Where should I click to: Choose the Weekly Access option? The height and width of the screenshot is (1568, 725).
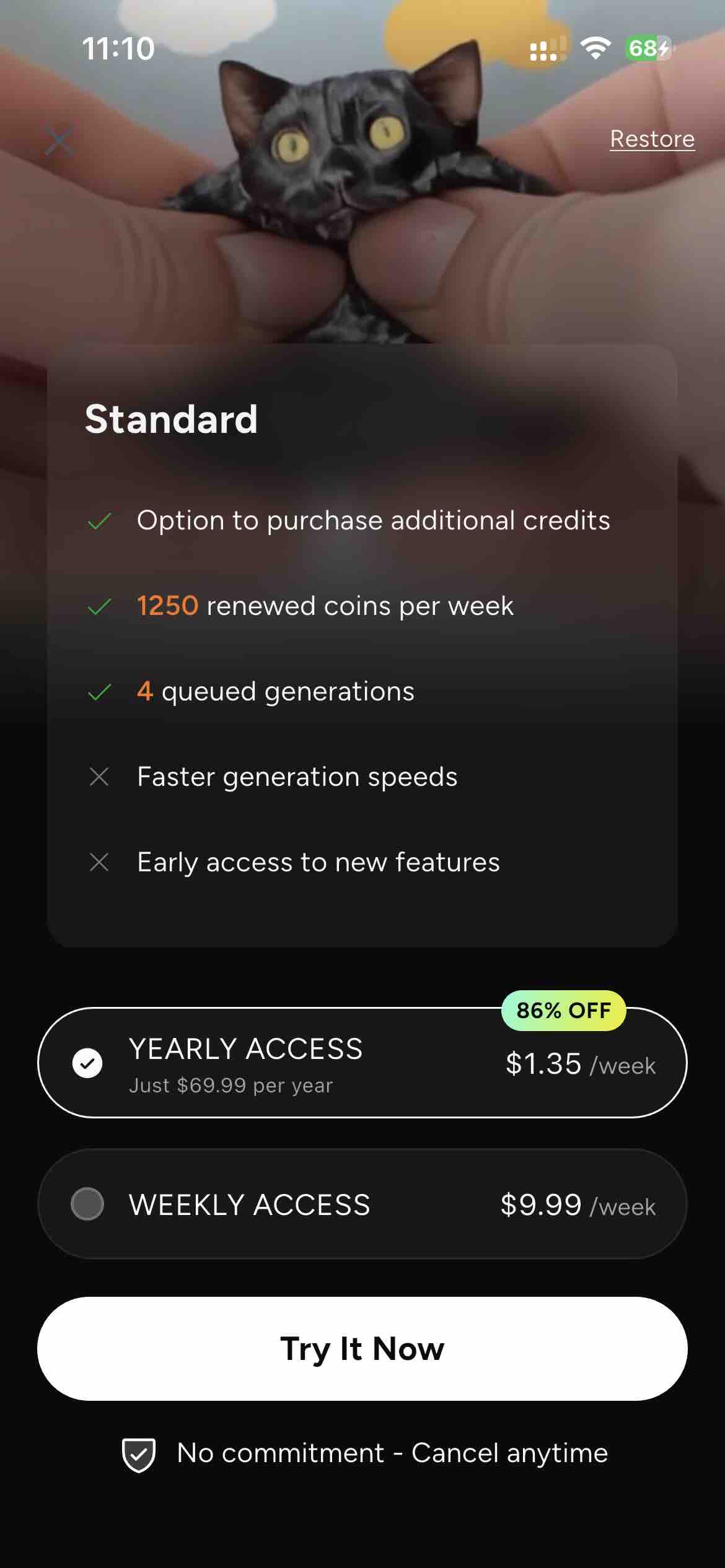(362, 1204)
